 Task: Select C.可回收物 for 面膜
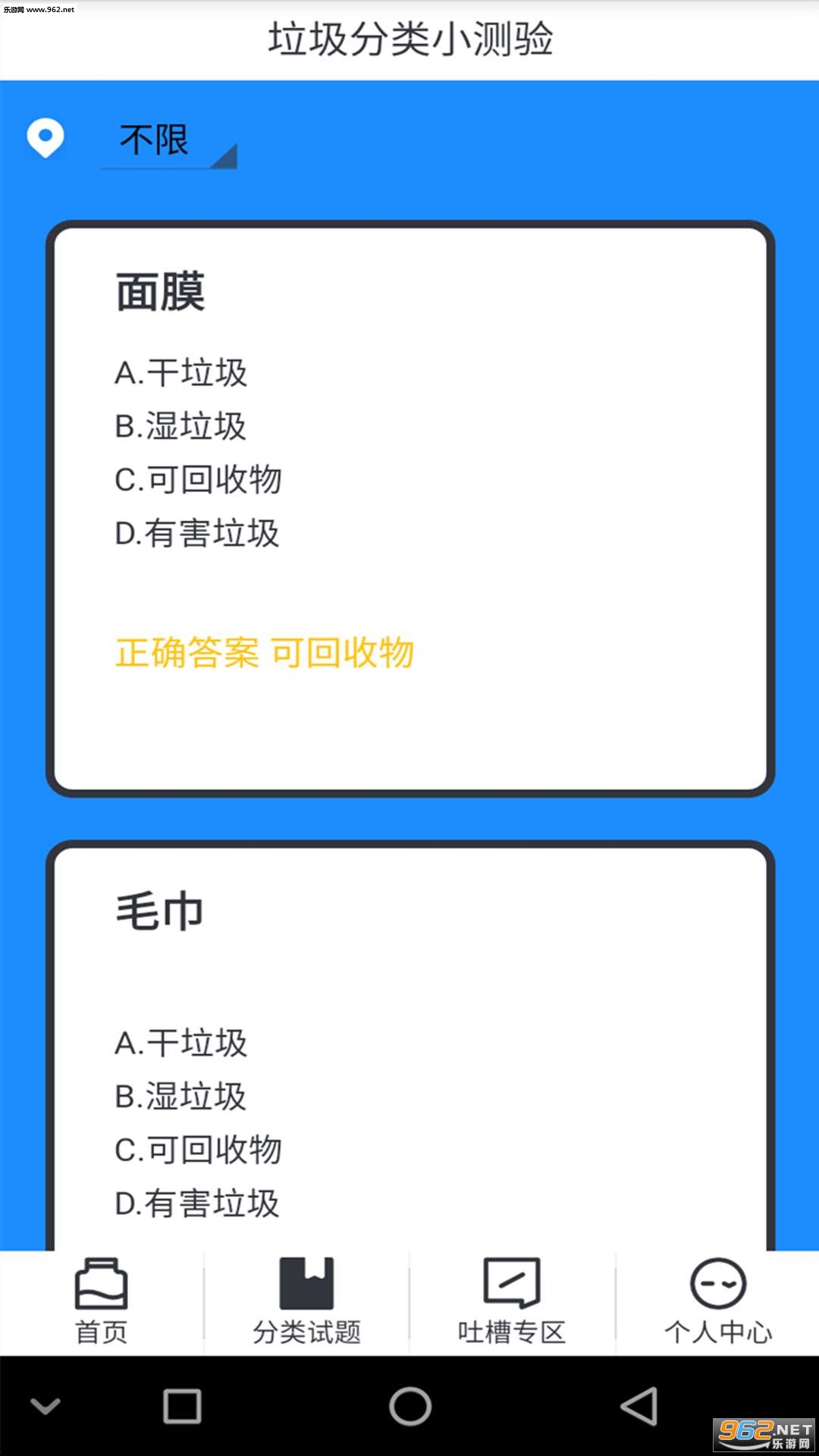click(198, 480)
